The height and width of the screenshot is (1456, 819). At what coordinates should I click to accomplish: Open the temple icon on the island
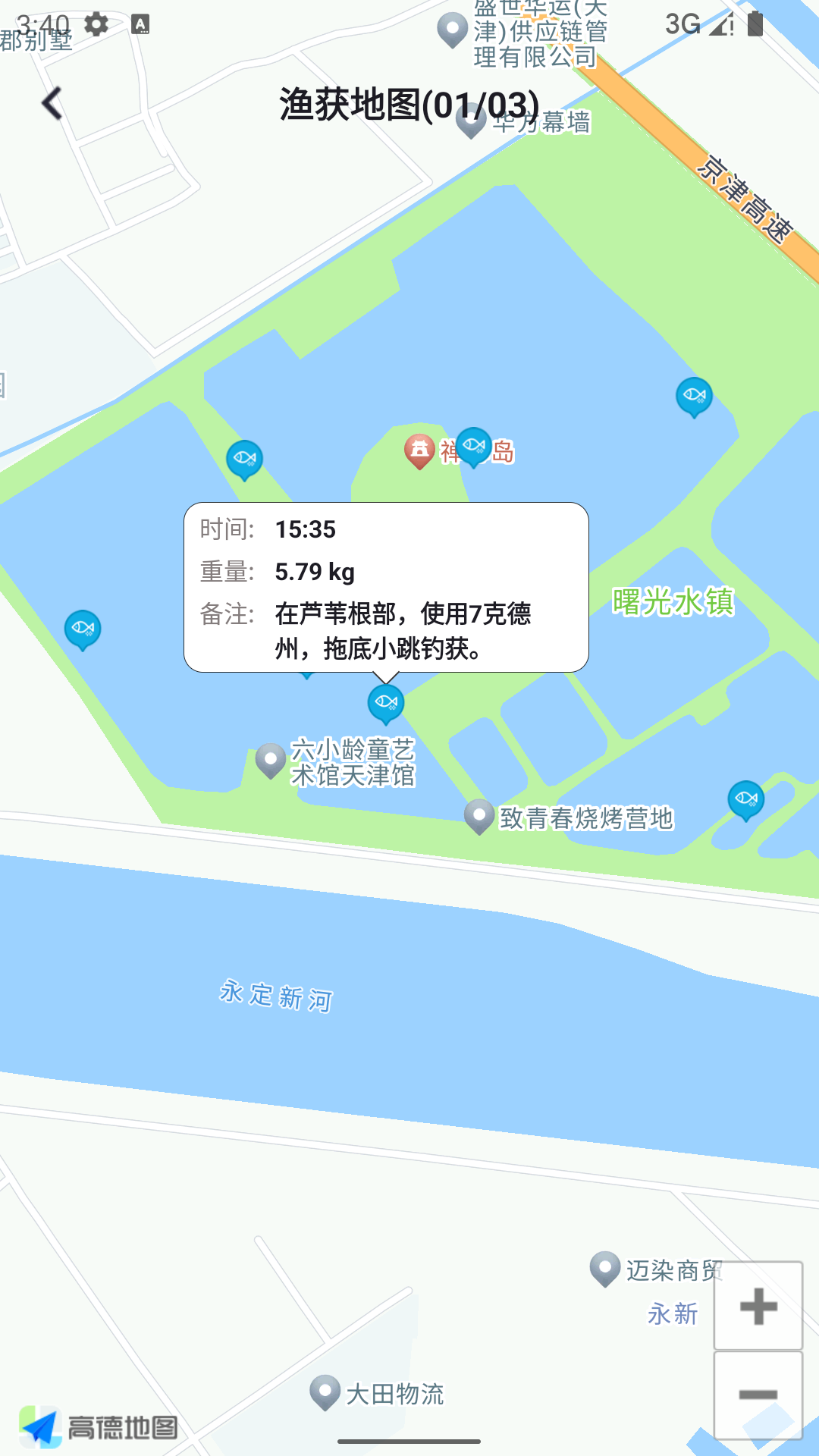coord(421,450)
